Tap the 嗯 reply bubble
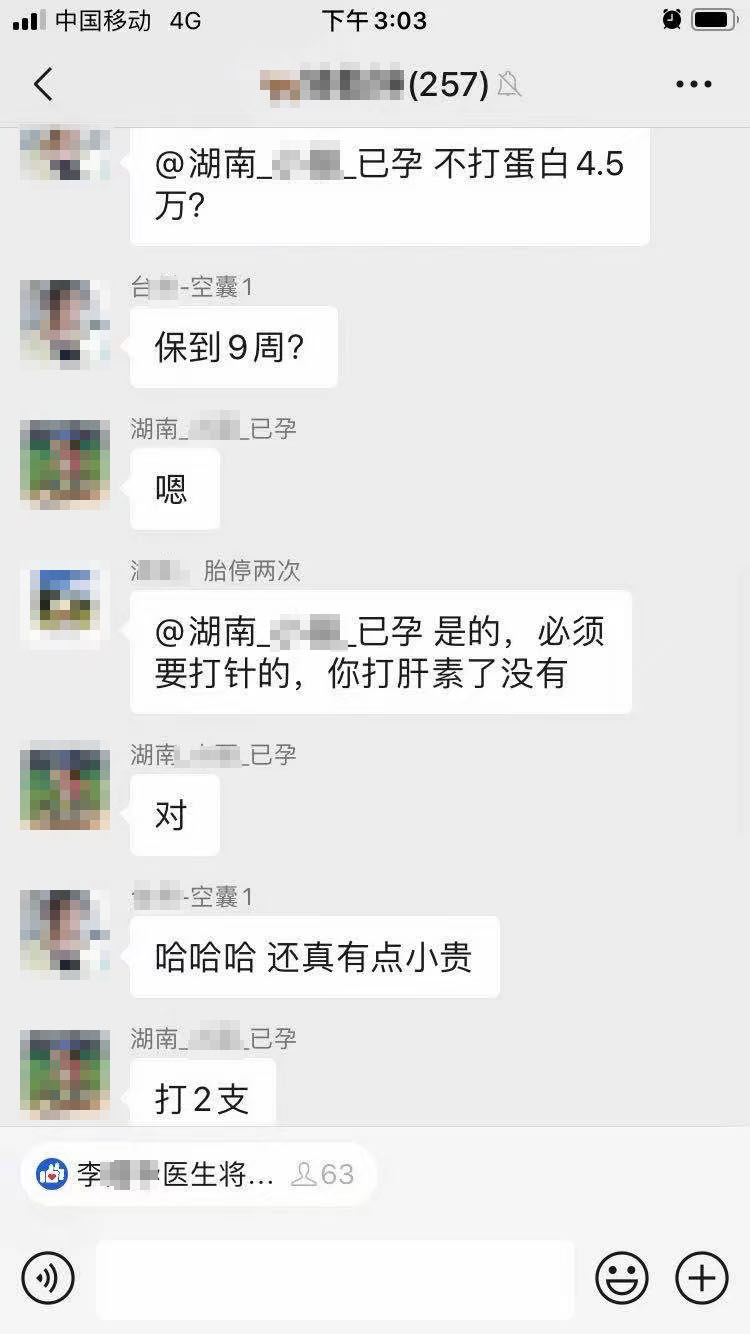 click(x=174, y=488)
